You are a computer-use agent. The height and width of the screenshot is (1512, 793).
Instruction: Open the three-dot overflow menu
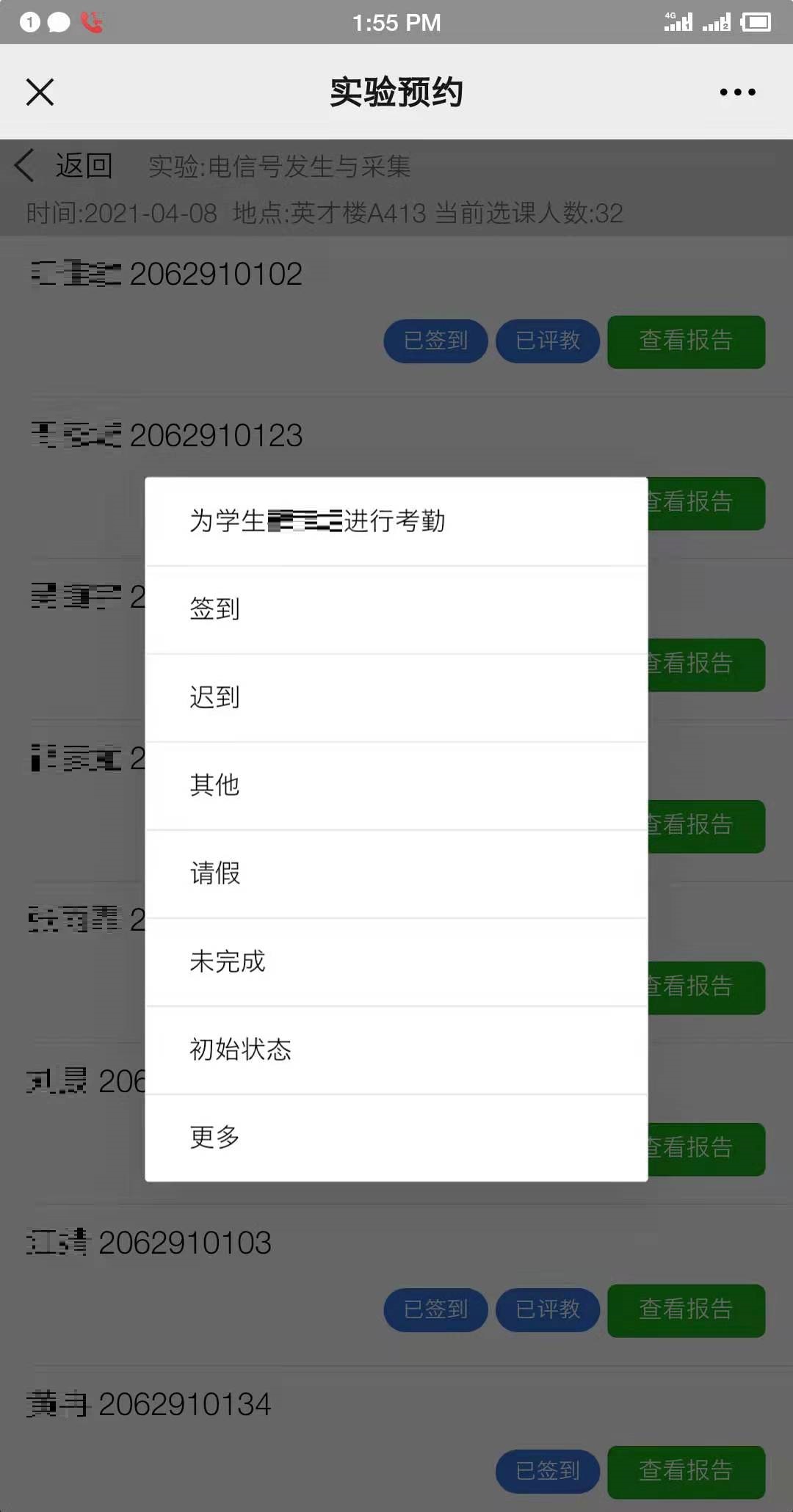pyautogui.click(x=737, y=92)
